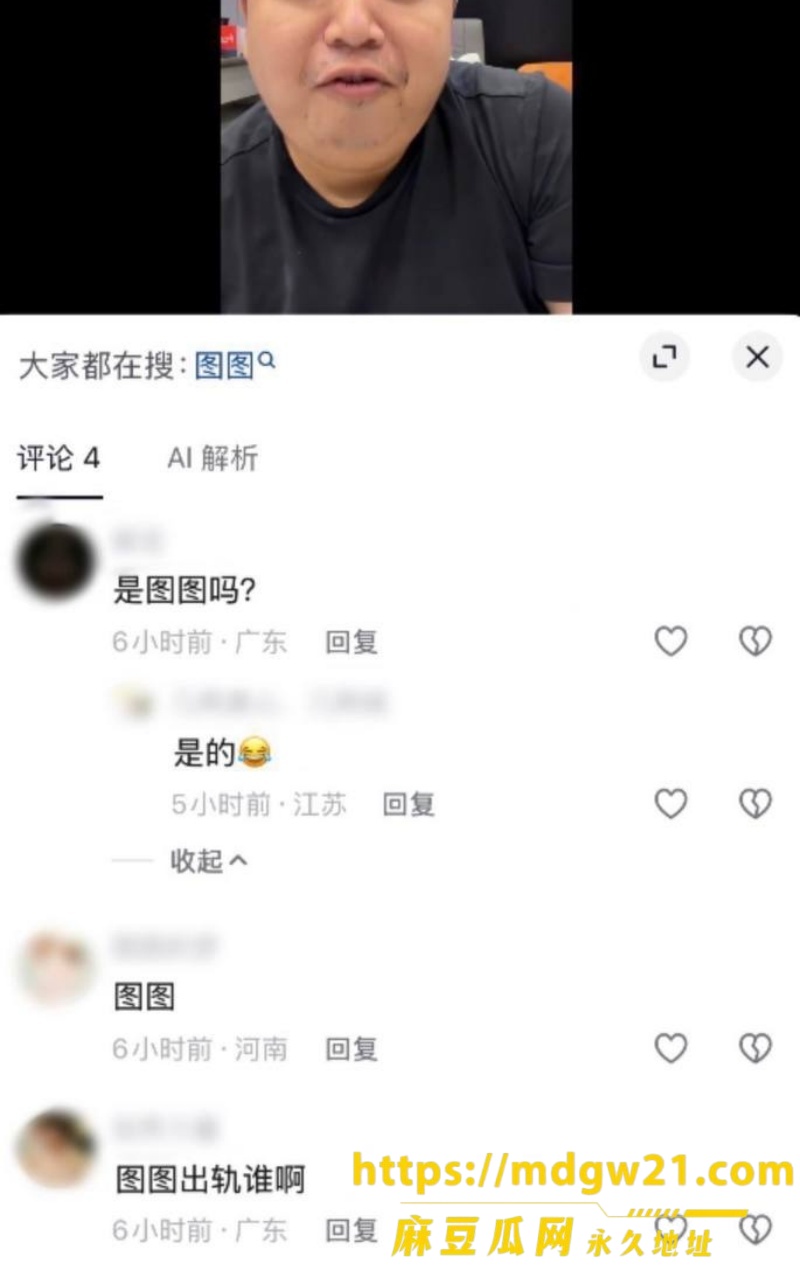This screenshot has height=1280, width=800.
Task: Reply to the 河南 comment 图图
Action: coord(352,1049)
